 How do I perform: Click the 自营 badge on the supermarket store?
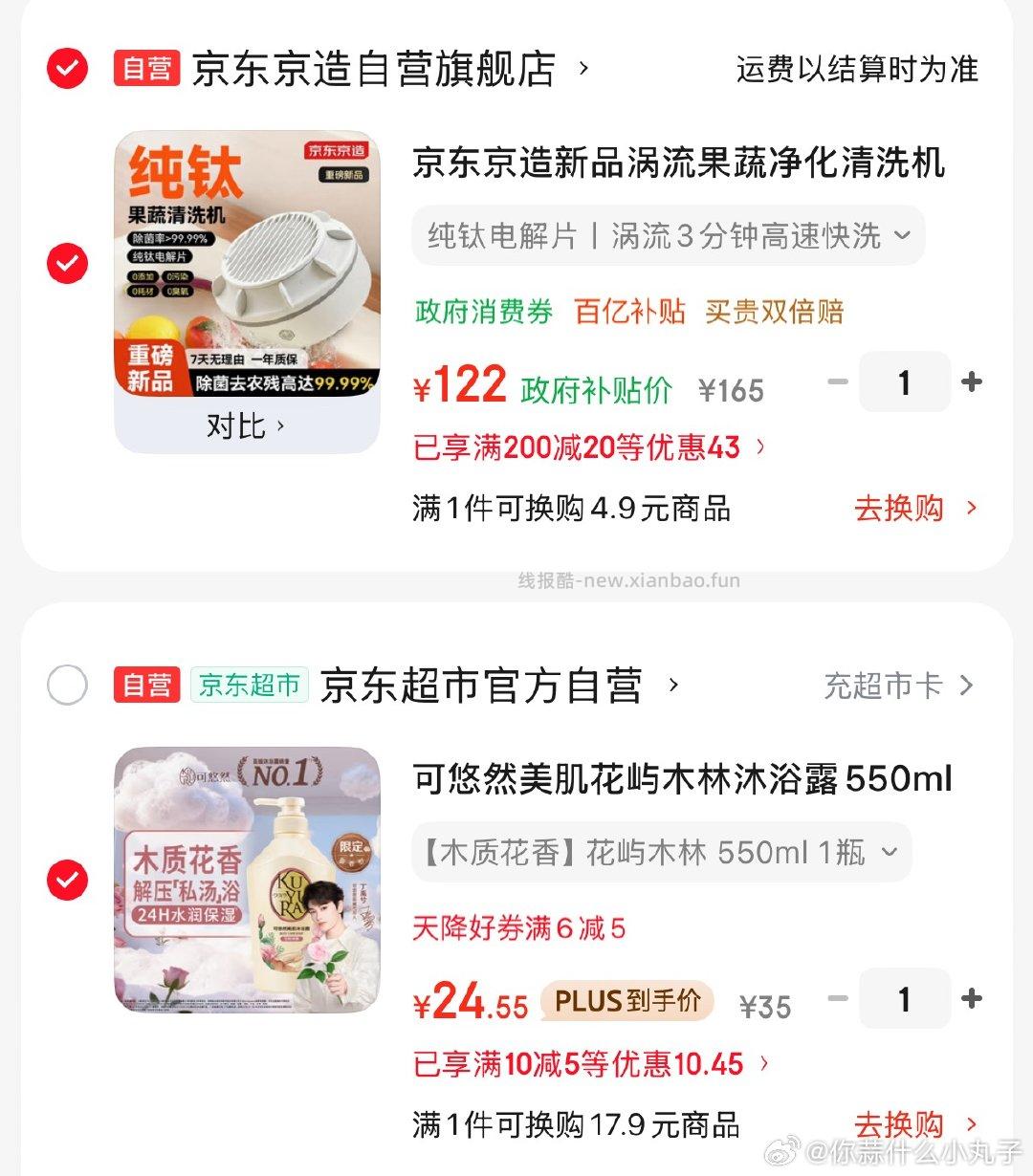pos(145,685)
